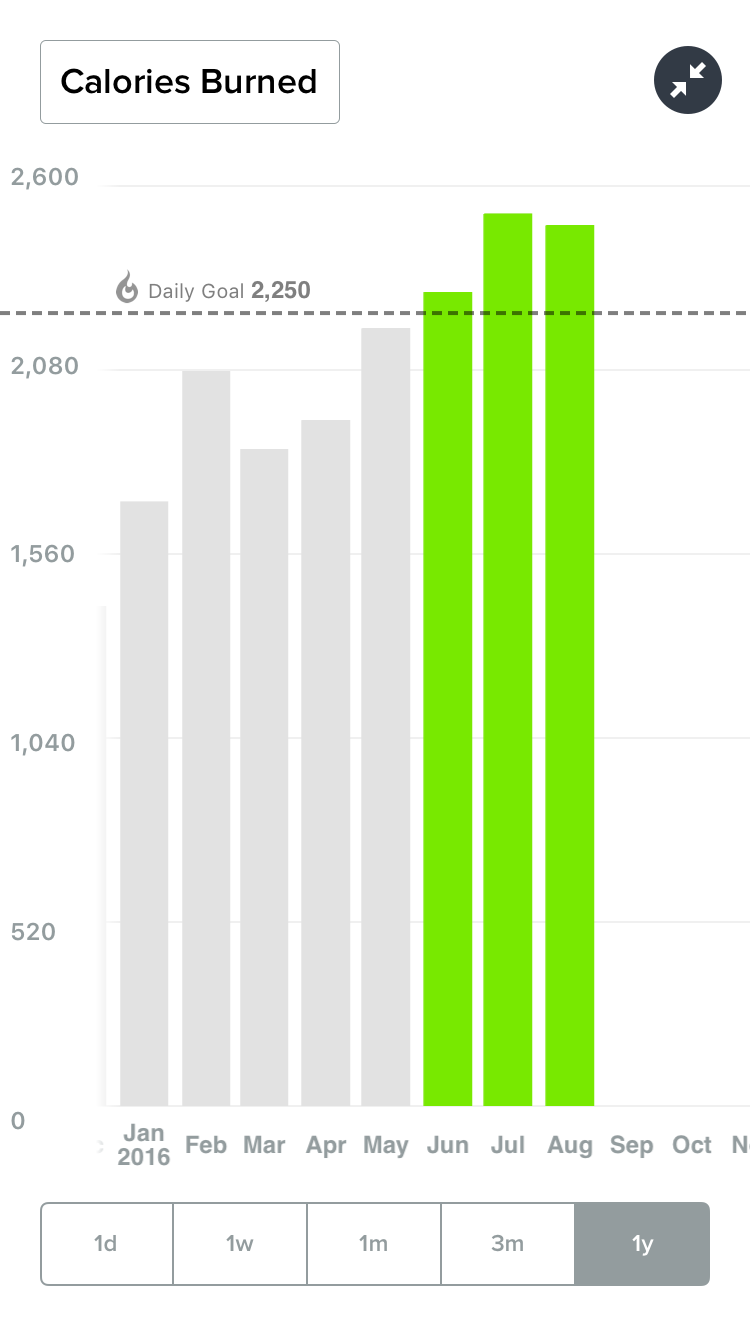Collapse the chart with the shrink icon
Image resolution: width=750 pixels, height=1334 pixels.
pos(688,80)
